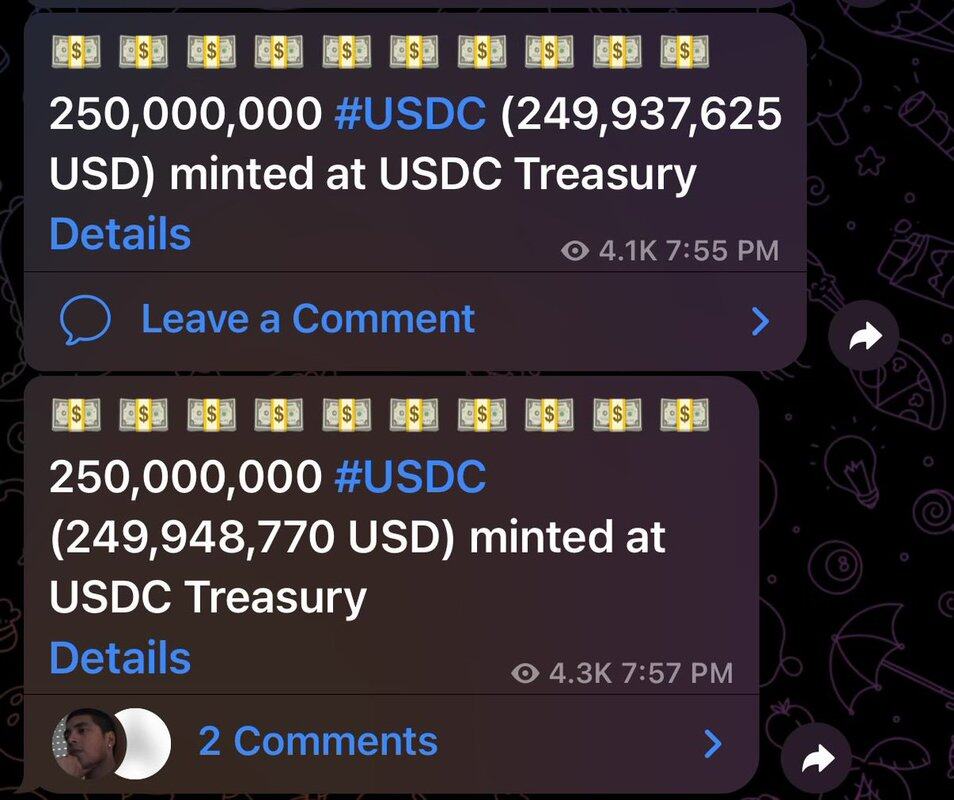The image size is (954, 800).
Task: Open the 2 Comments thread
Action: click(x=317, y=741)
